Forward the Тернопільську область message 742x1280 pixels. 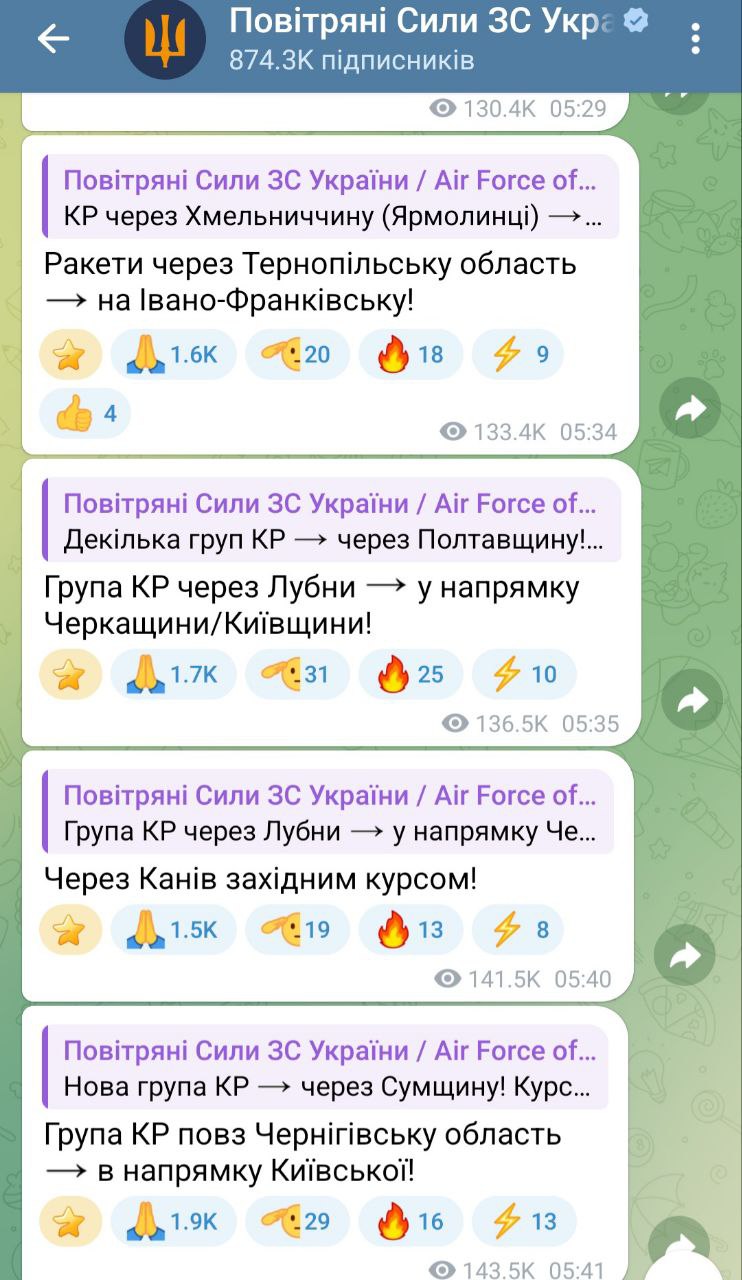(x=691, y=408)
